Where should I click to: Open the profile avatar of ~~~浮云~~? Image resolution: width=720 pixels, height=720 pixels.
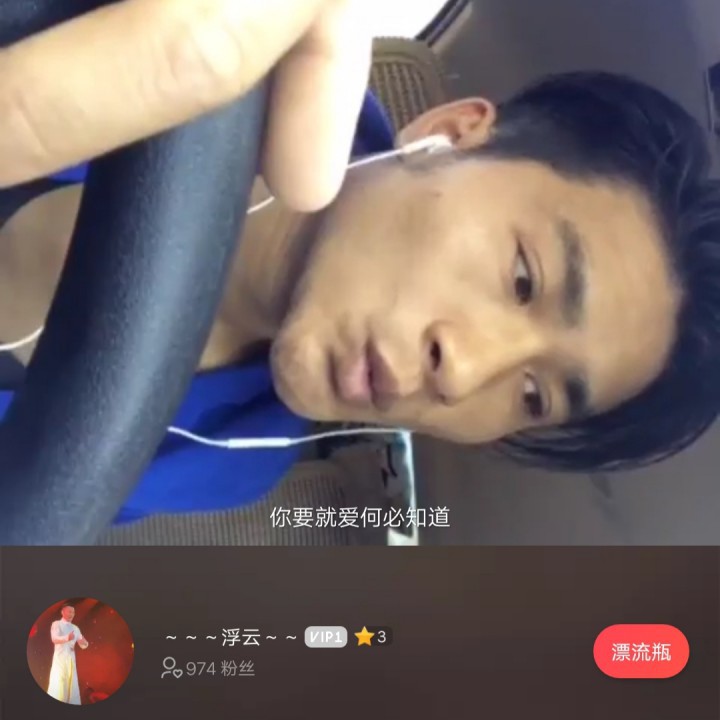80,652
